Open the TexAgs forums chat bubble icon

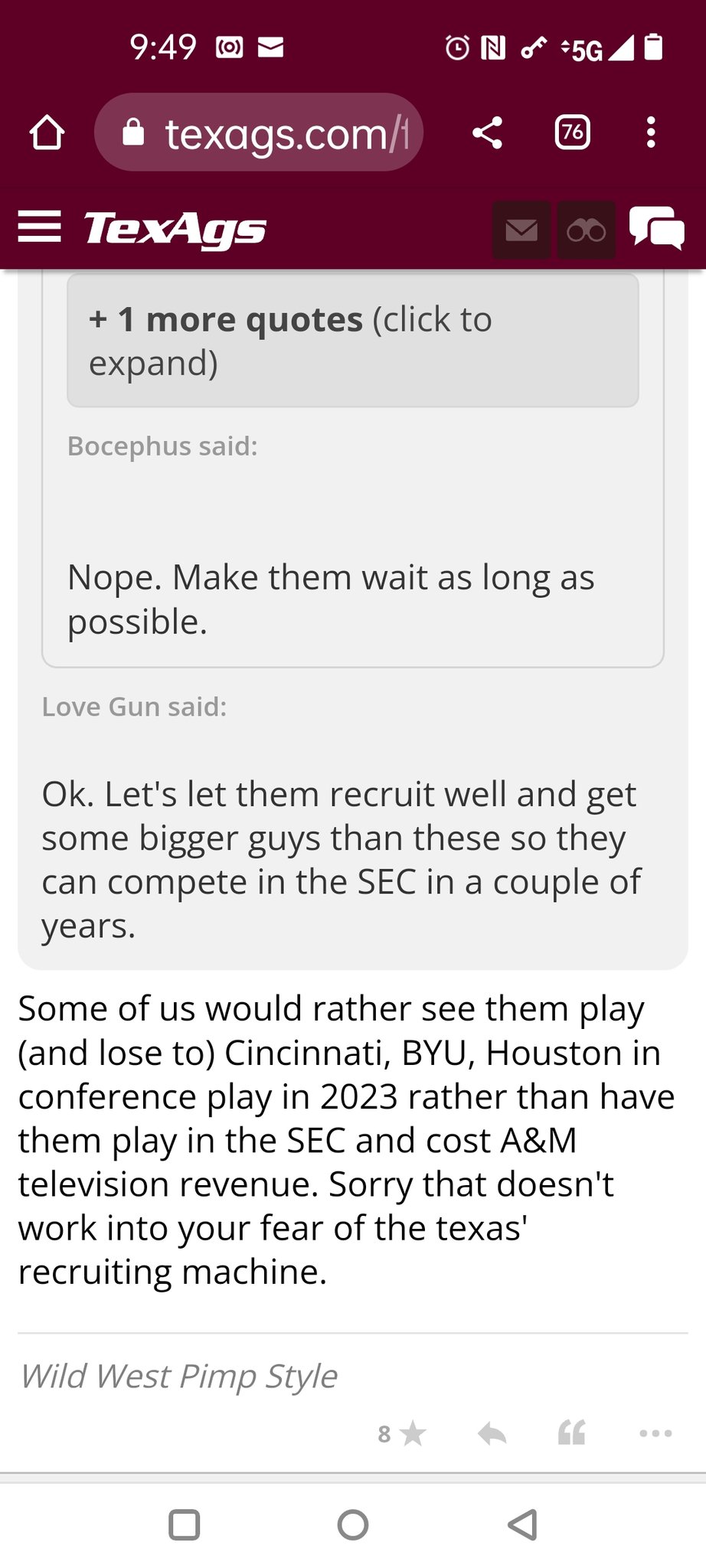[x=656, y=228]
